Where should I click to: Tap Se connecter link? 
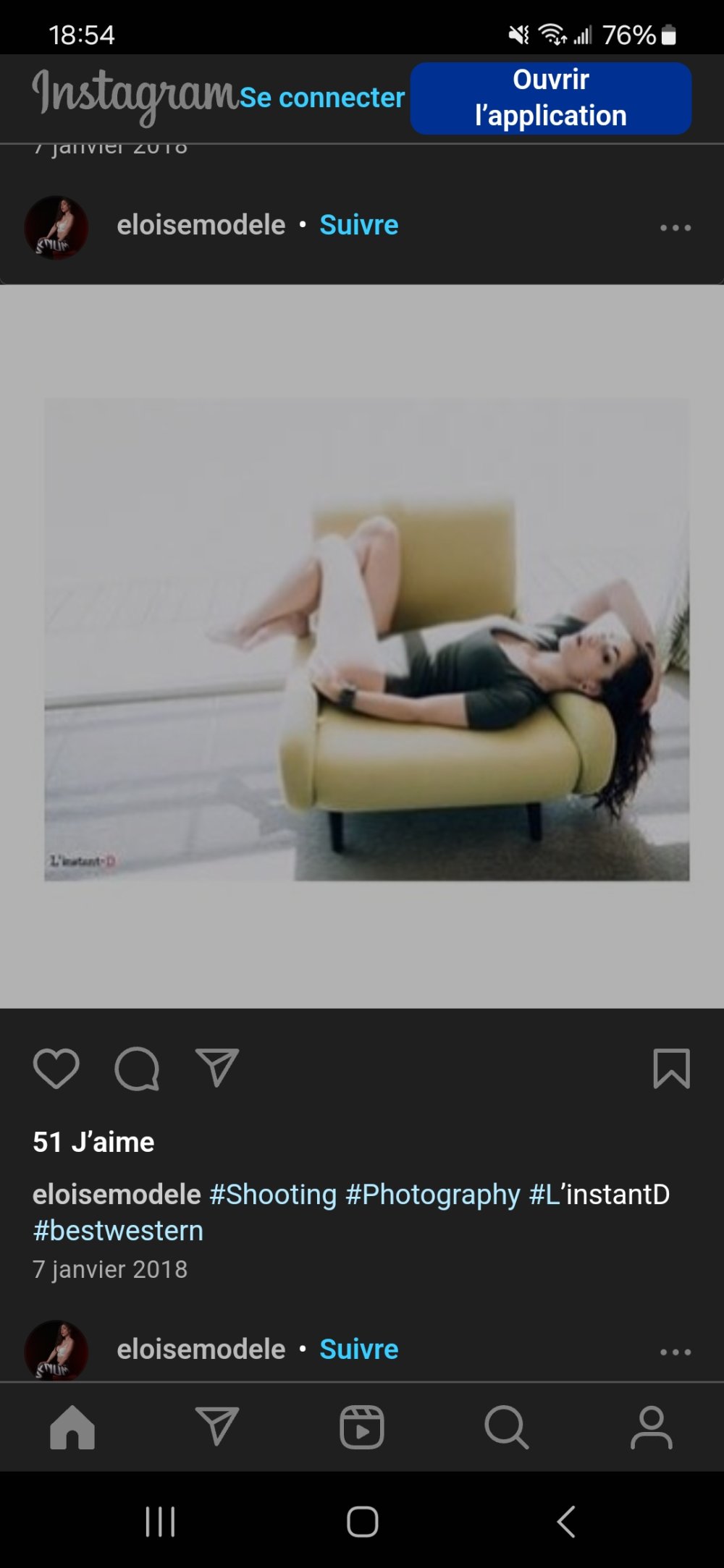[x=321, y=98]
